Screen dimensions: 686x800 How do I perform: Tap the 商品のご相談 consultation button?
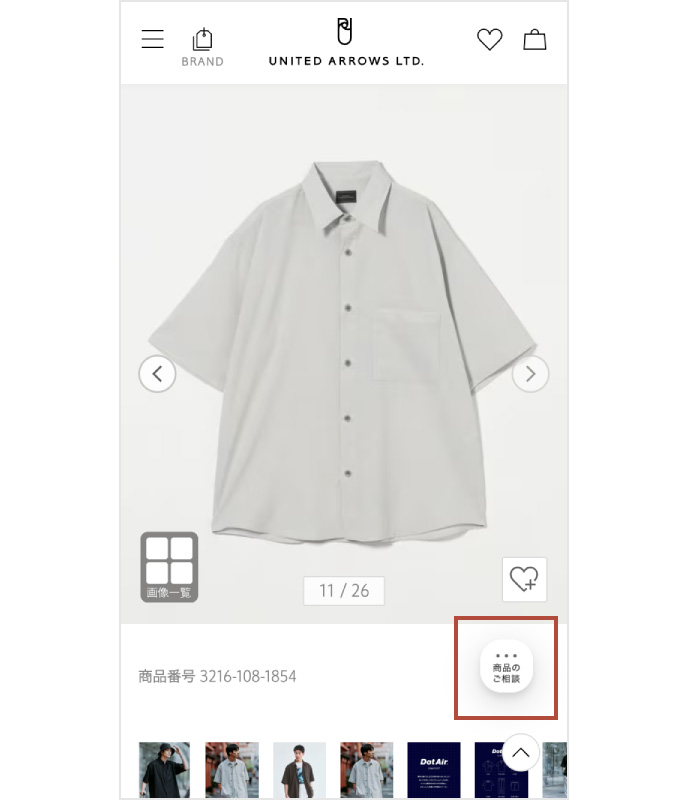coord(506,666)
